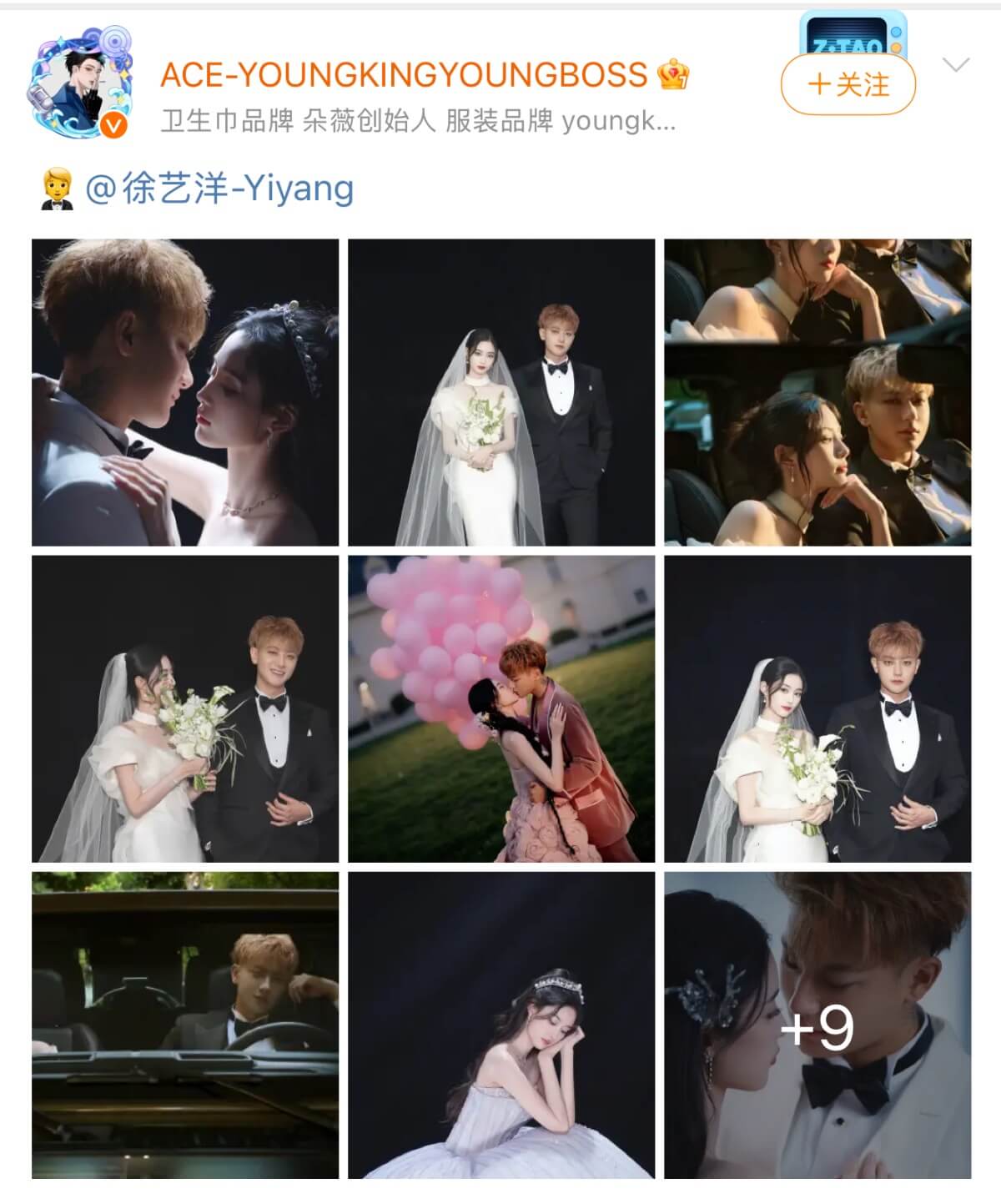
Task: View the full-length veil and bouquet photo
Action: [501, 392]
